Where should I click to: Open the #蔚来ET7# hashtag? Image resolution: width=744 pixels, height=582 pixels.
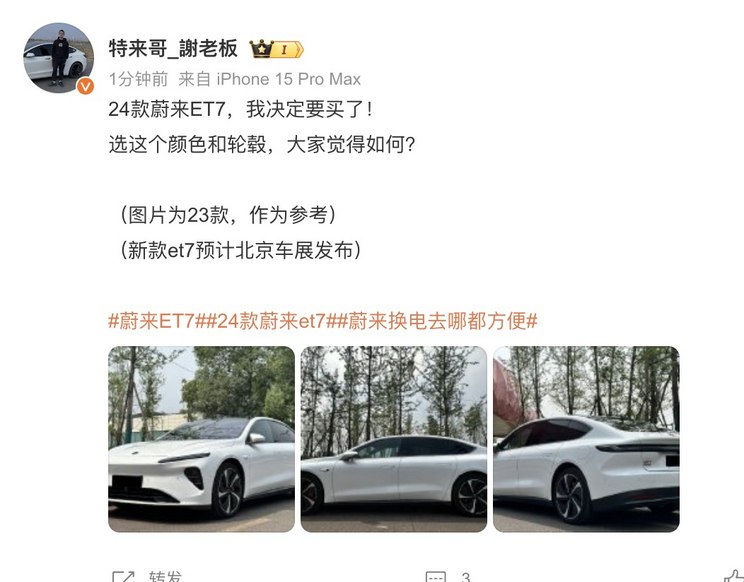pos(156,321)
